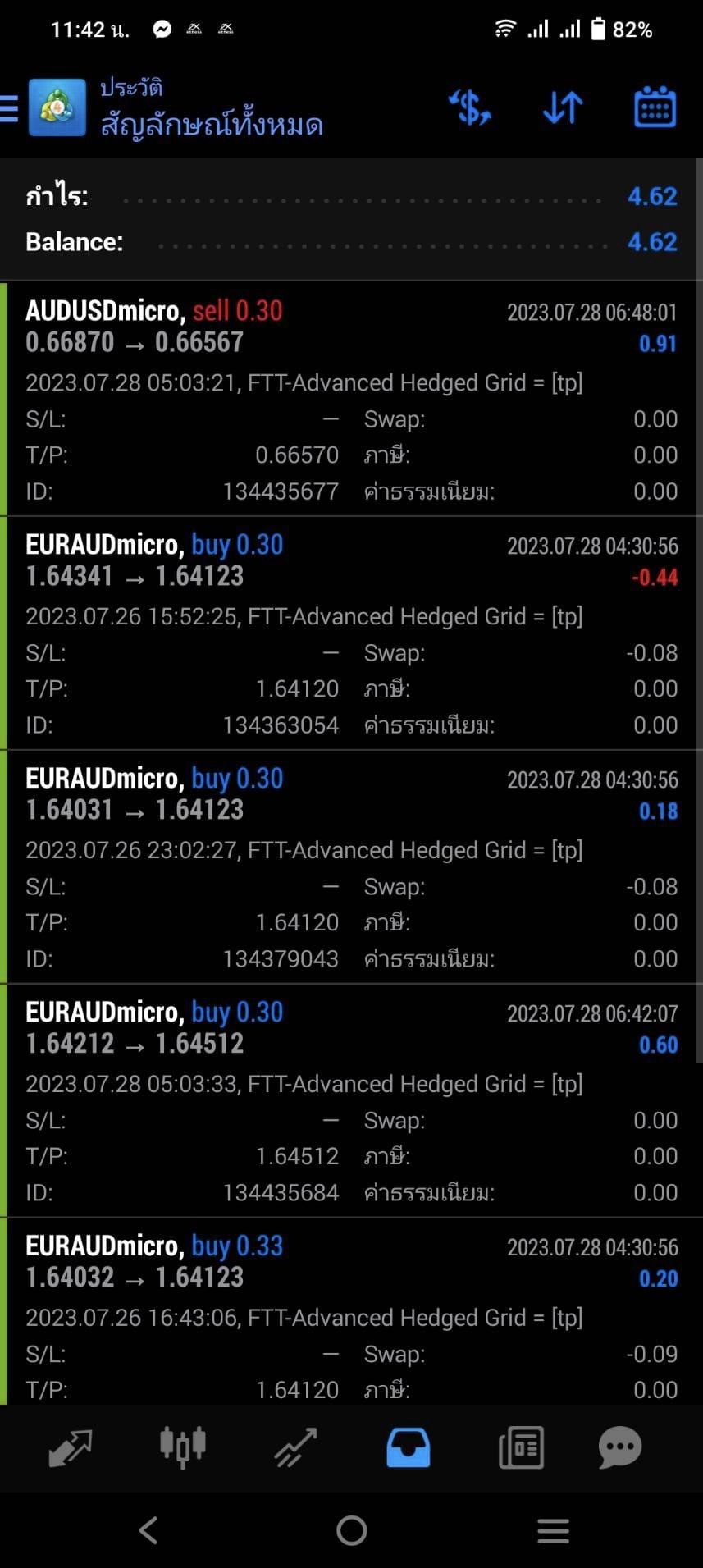Open the EURAUDmicro buy 0.33 trade
Image resolution: width=703 pixels, height=1568 pixels.
tap(351, 1311)
